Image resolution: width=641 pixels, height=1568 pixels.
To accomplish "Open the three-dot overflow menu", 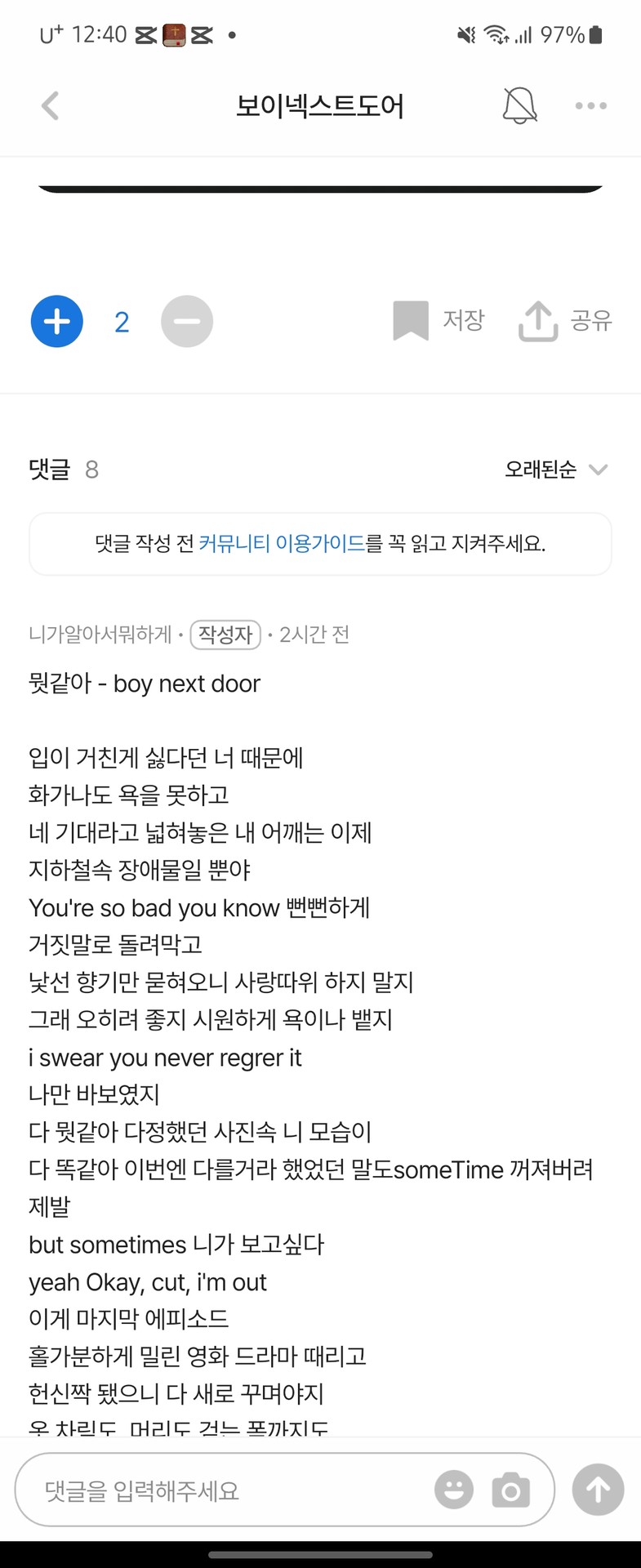I will click(x=590, y=106).
